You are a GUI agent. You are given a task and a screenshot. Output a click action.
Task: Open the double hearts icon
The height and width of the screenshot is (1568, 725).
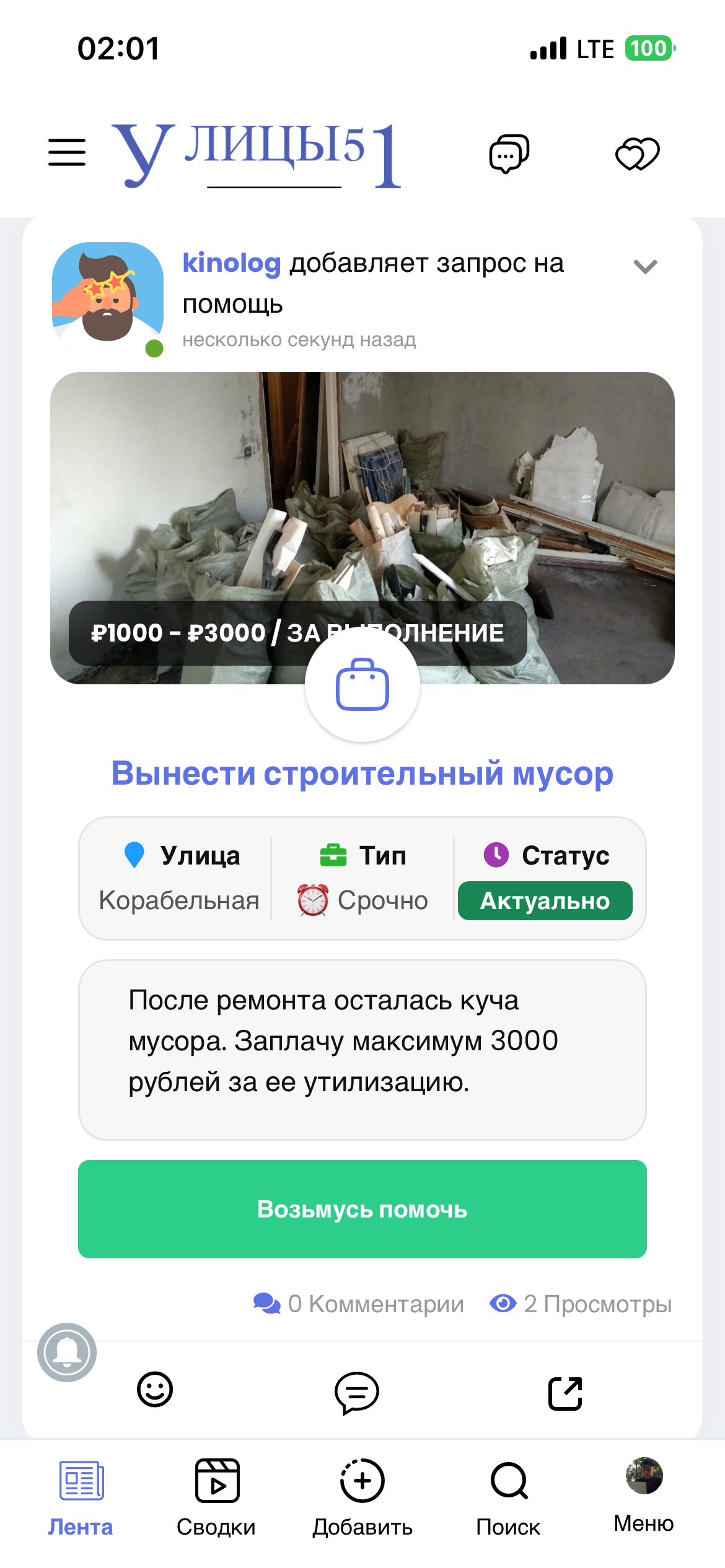[637, 154]
